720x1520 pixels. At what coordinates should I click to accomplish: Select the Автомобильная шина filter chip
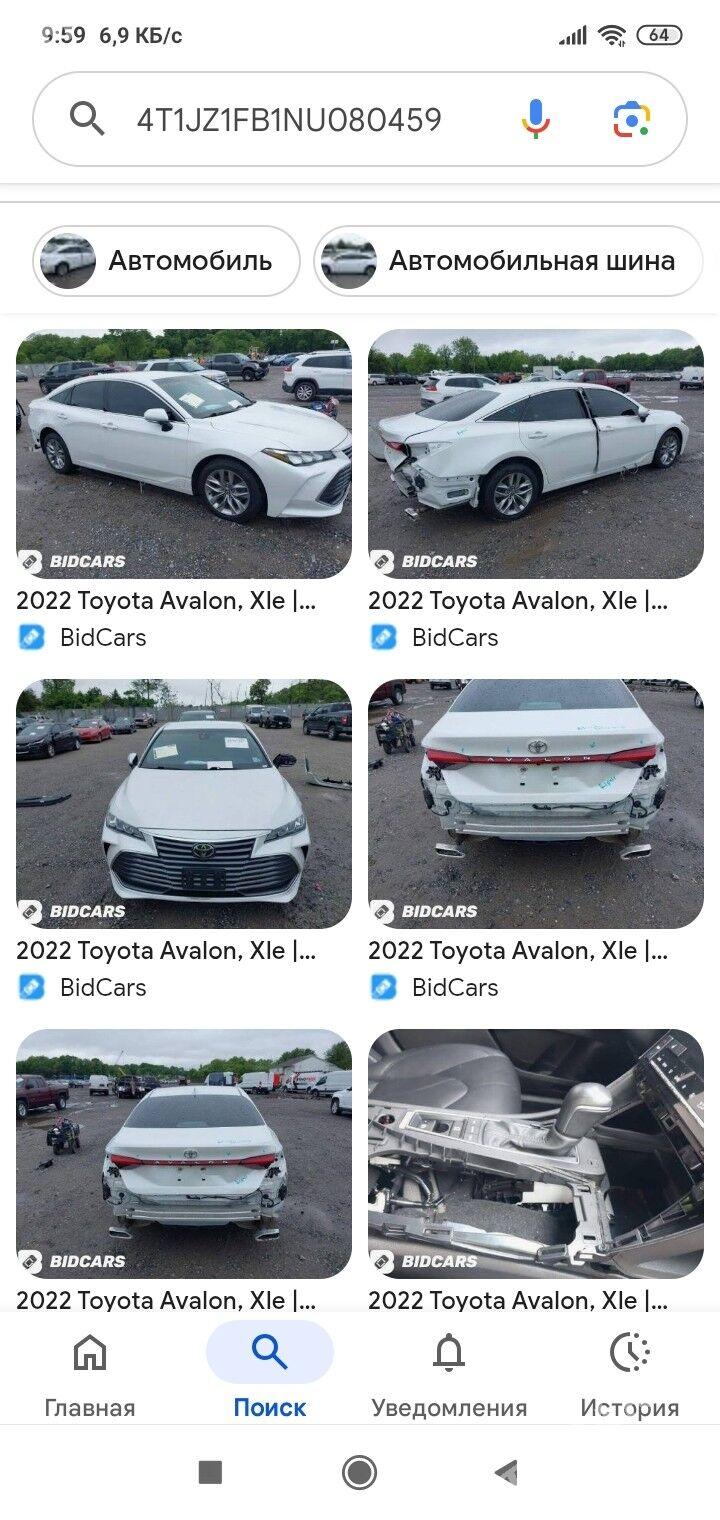509,261
